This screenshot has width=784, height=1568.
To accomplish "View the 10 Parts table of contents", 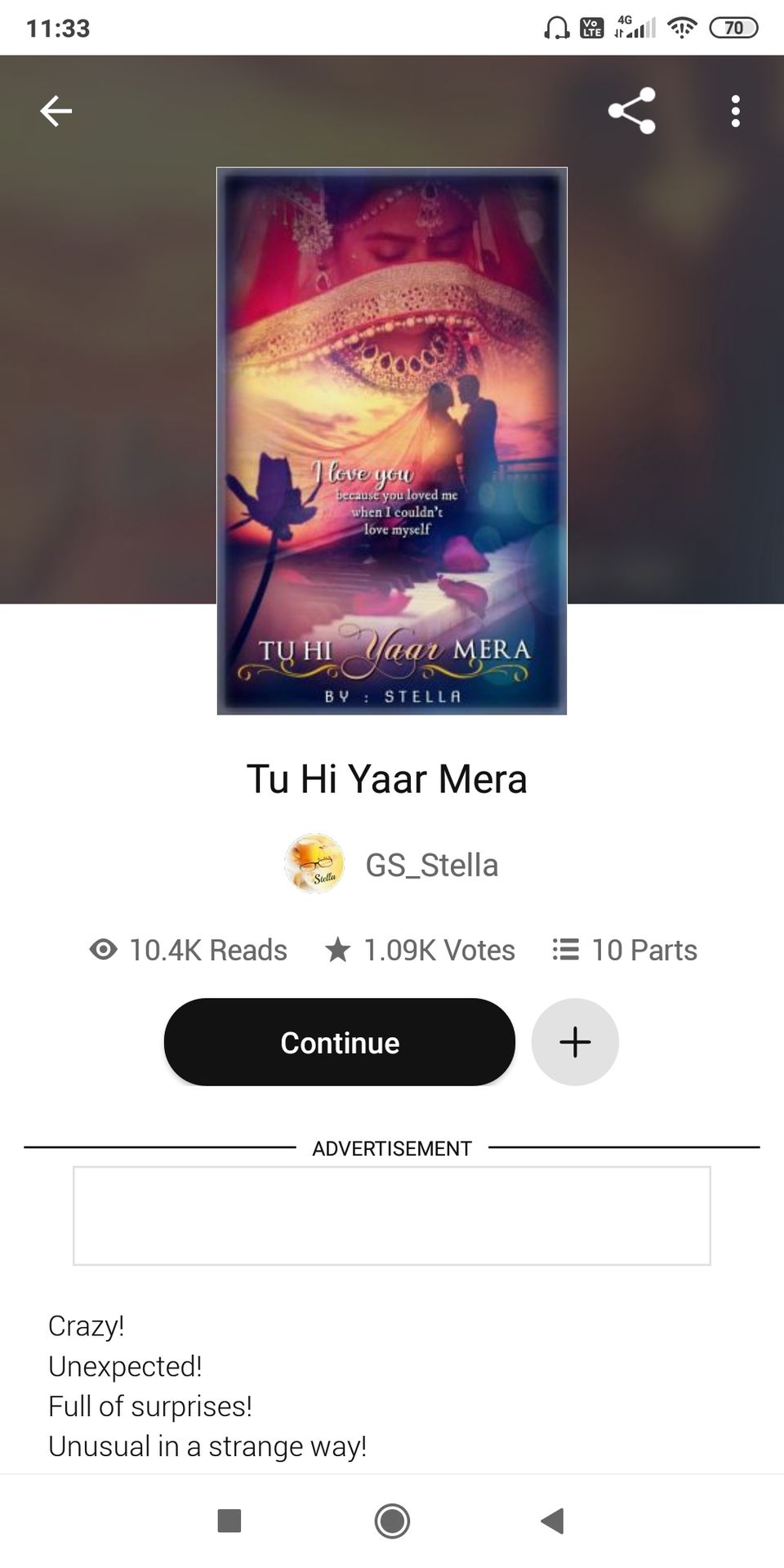I will (625, 950).
